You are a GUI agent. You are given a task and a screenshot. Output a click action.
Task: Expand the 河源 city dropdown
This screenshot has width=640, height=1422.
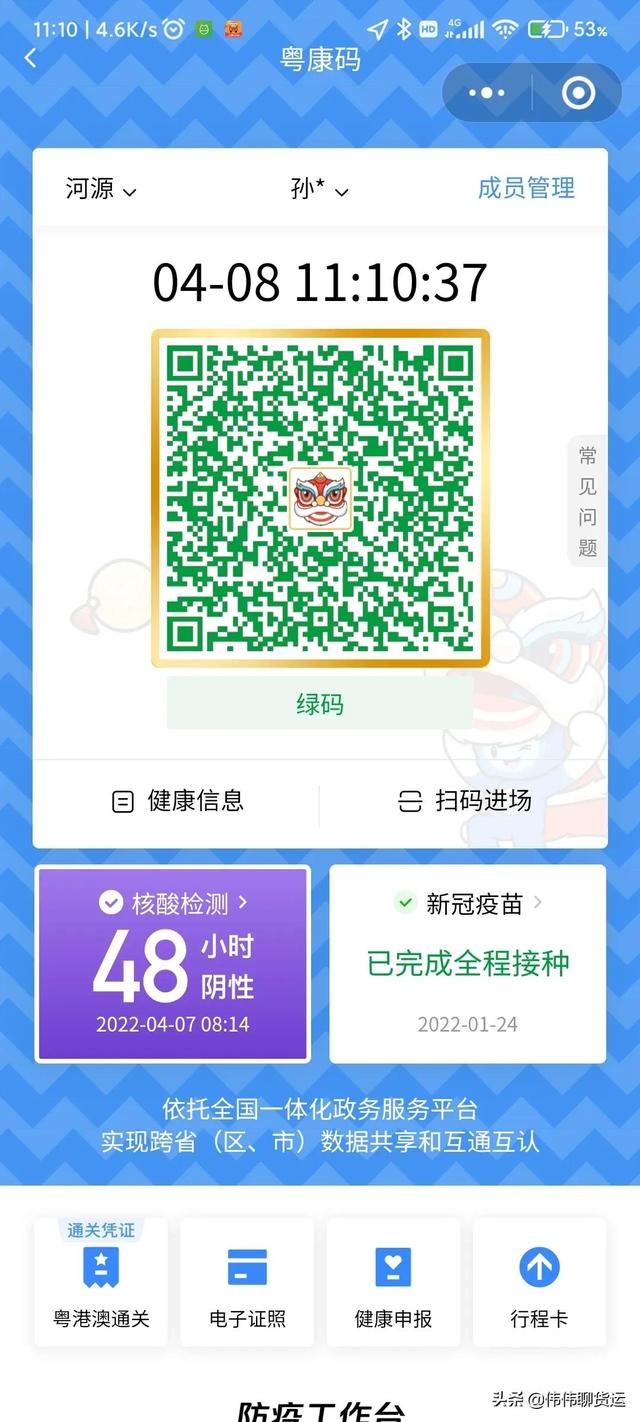point(101,188)
